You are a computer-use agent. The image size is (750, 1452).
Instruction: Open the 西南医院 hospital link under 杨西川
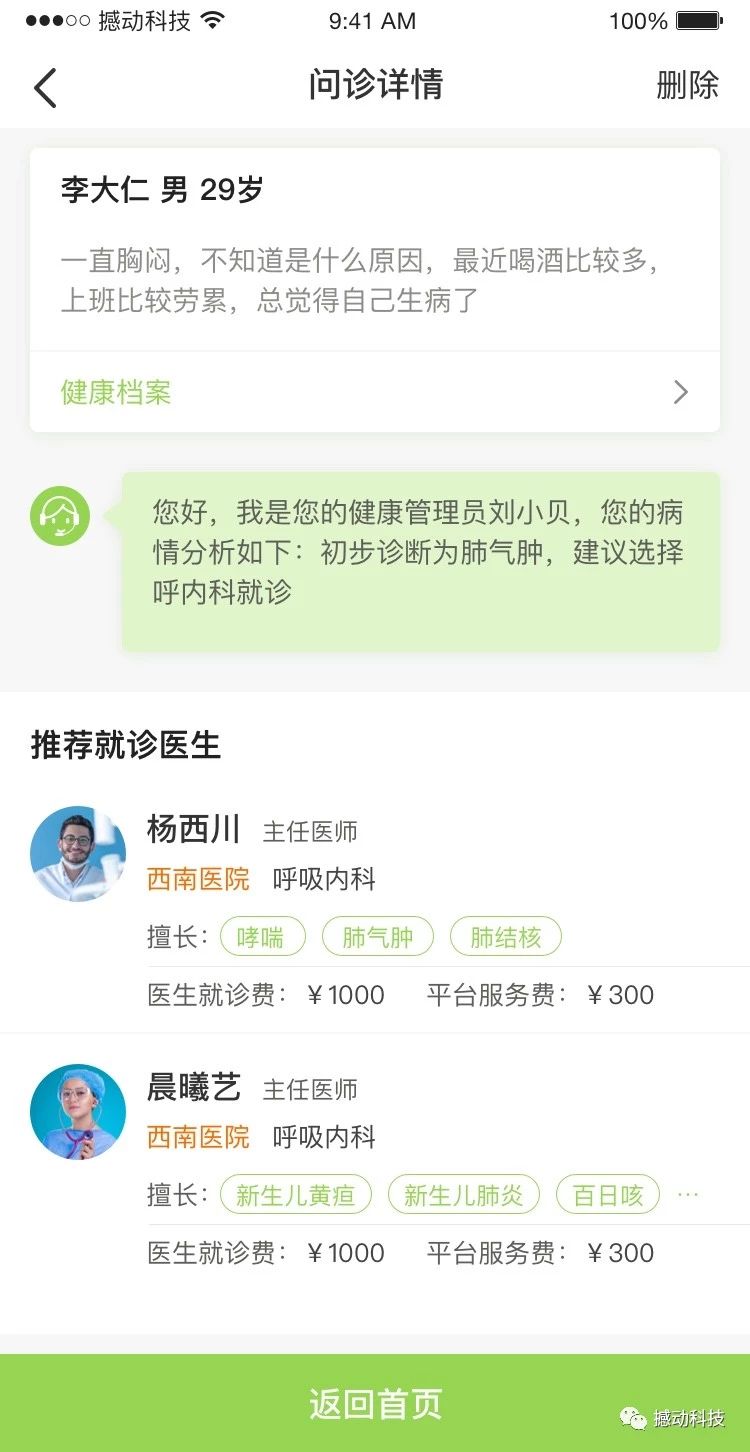point(198,880)
